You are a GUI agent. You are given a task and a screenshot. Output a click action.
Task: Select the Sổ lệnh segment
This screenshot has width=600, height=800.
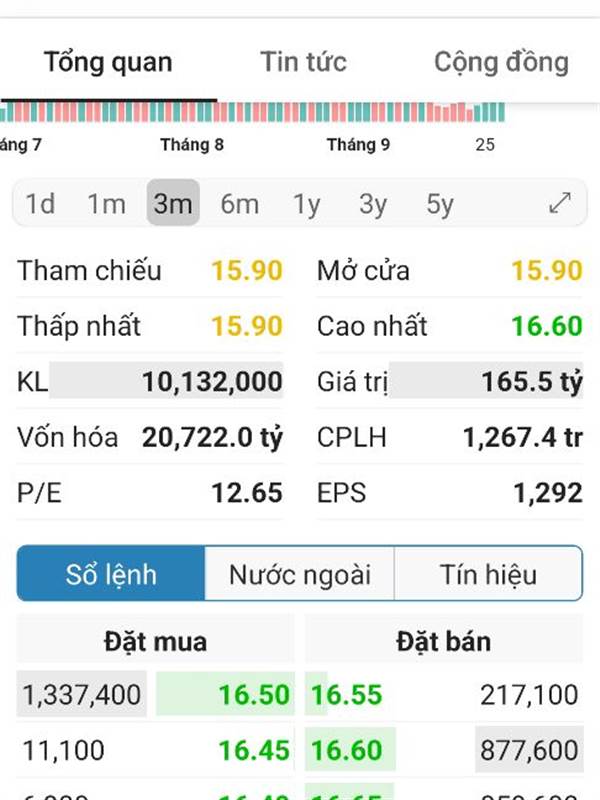tap(111, 574)
